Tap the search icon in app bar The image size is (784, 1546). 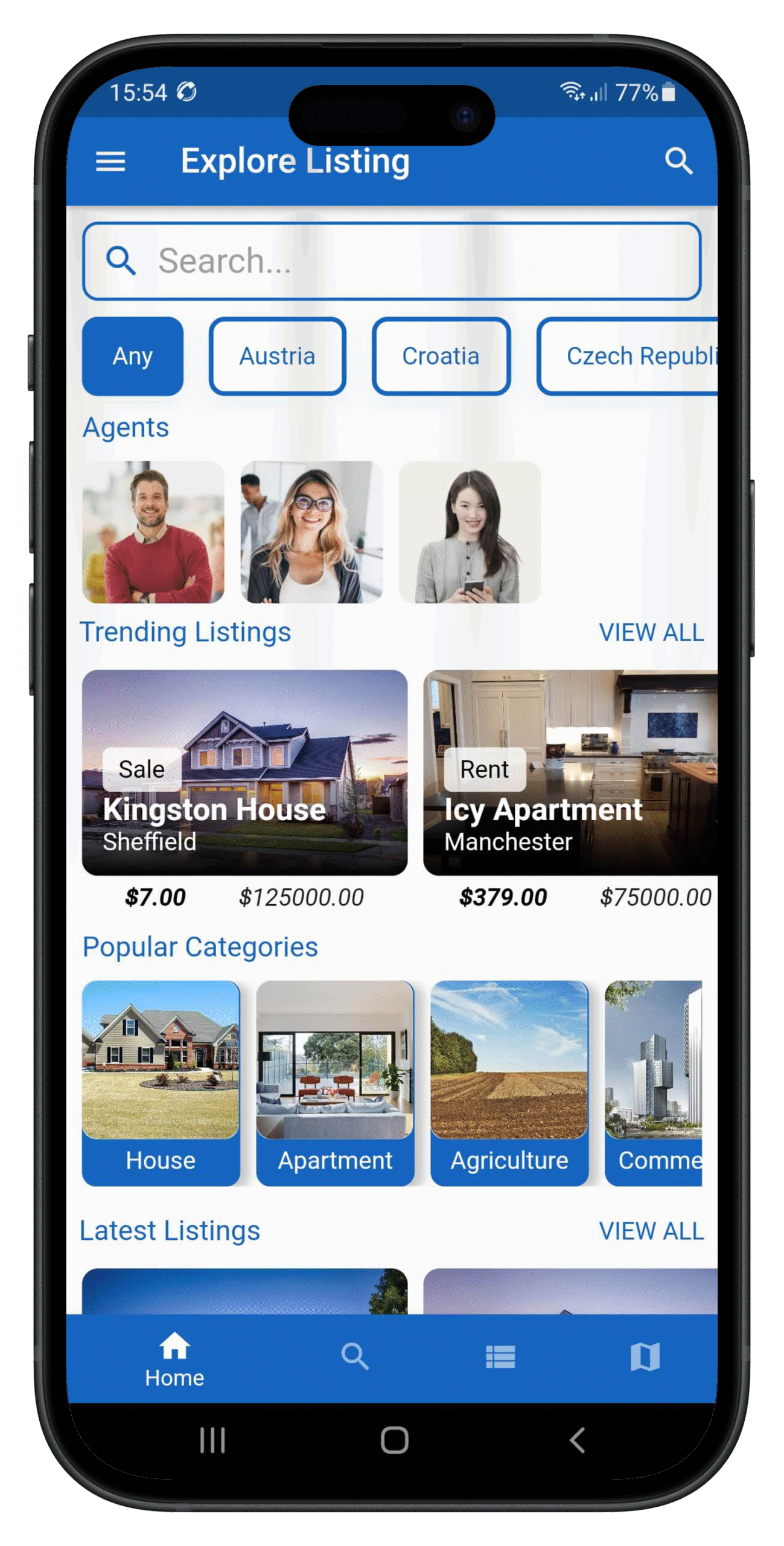[678, 161]
